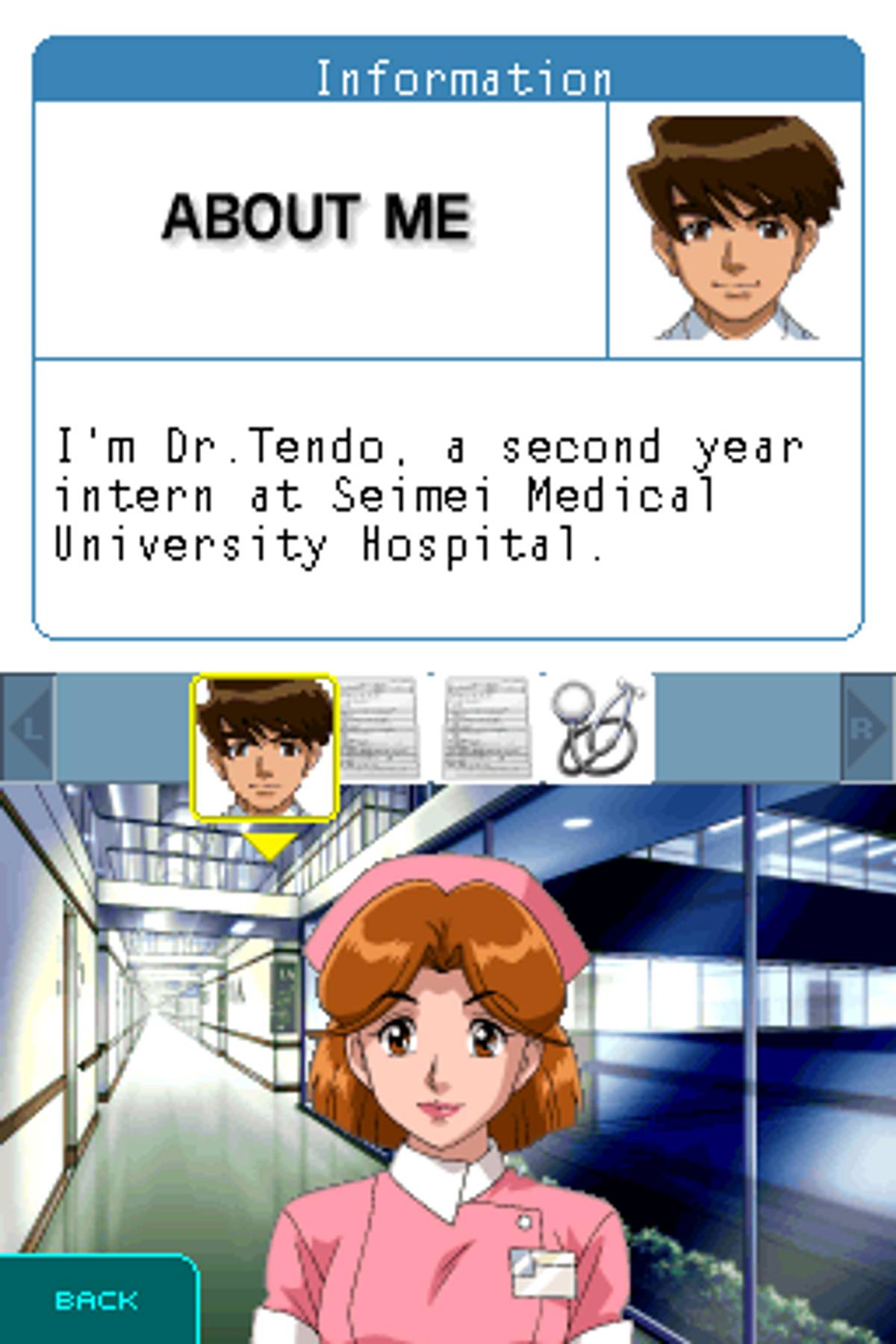Tap the R arrow button
Image resolution: width=896 pixels, height=1344 pixels.
pos(868,728)
